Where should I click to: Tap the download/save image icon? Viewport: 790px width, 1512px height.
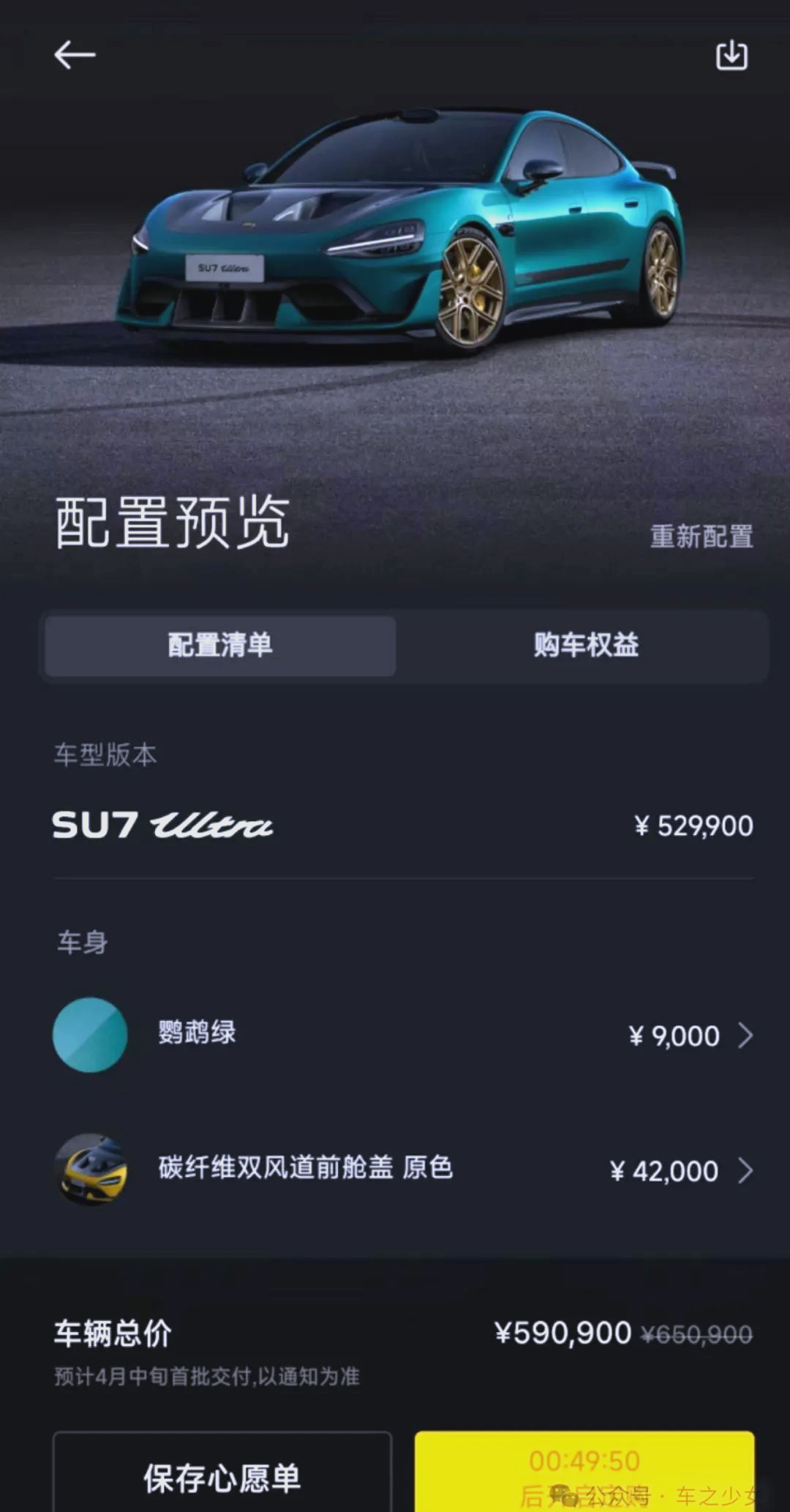click(731, 56)
